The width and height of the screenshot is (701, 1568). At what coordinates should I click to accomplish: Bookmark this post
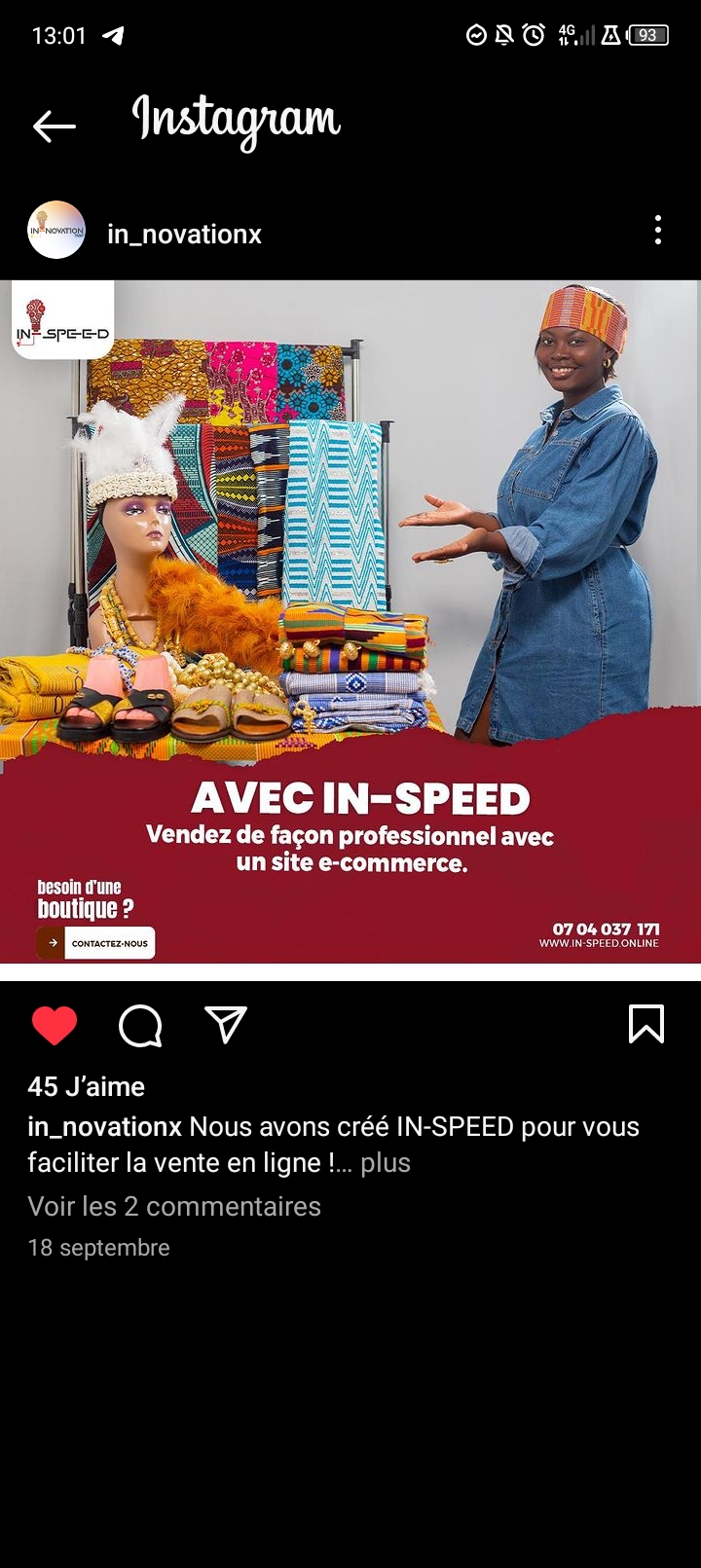click(646, 1025)
